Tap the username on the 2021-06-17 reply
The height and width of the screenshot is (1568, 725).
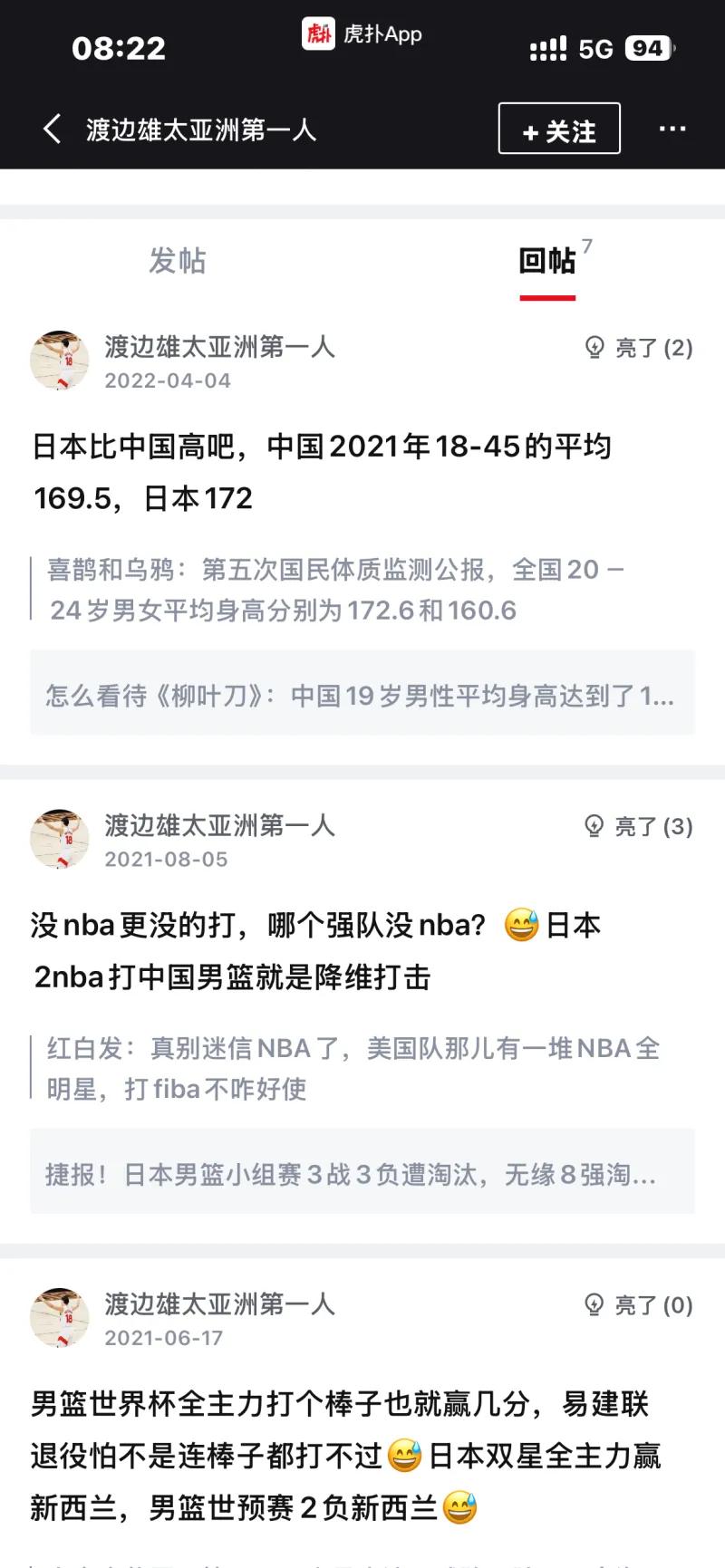pyautogui.click(x=220, y=1305)
